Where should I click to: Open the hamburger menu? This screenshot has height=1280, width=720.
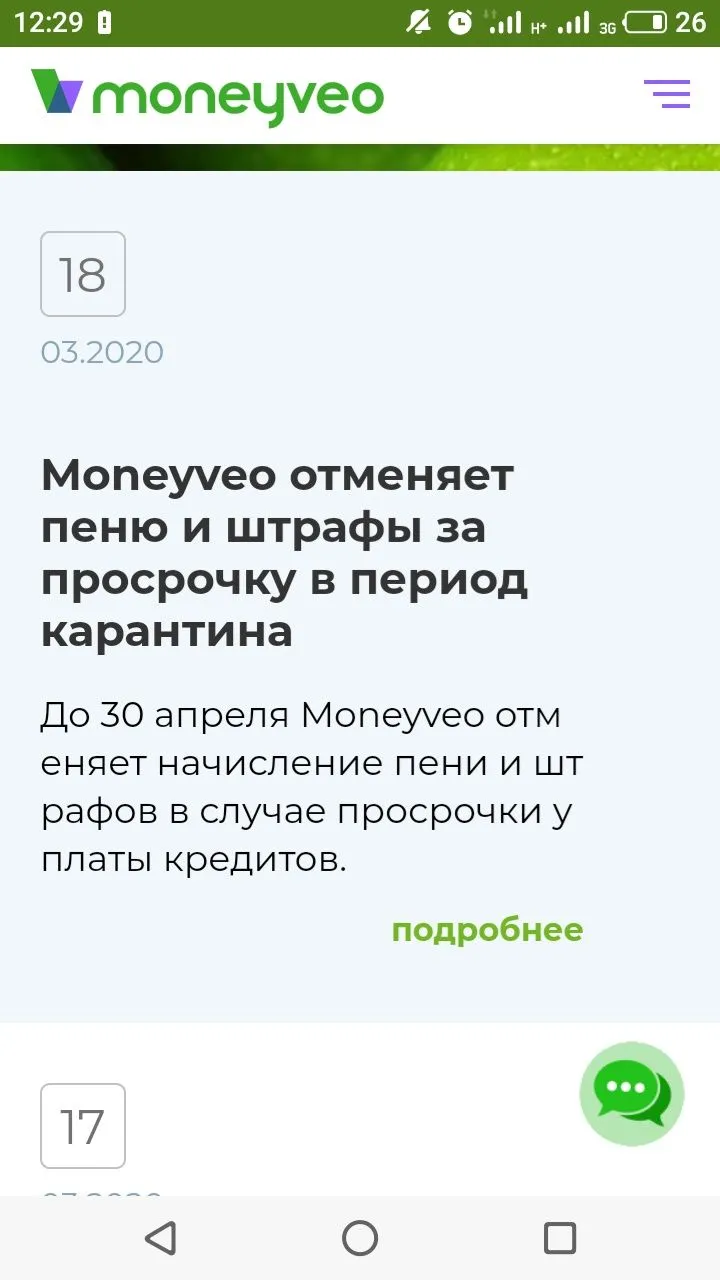click(667, 93)
